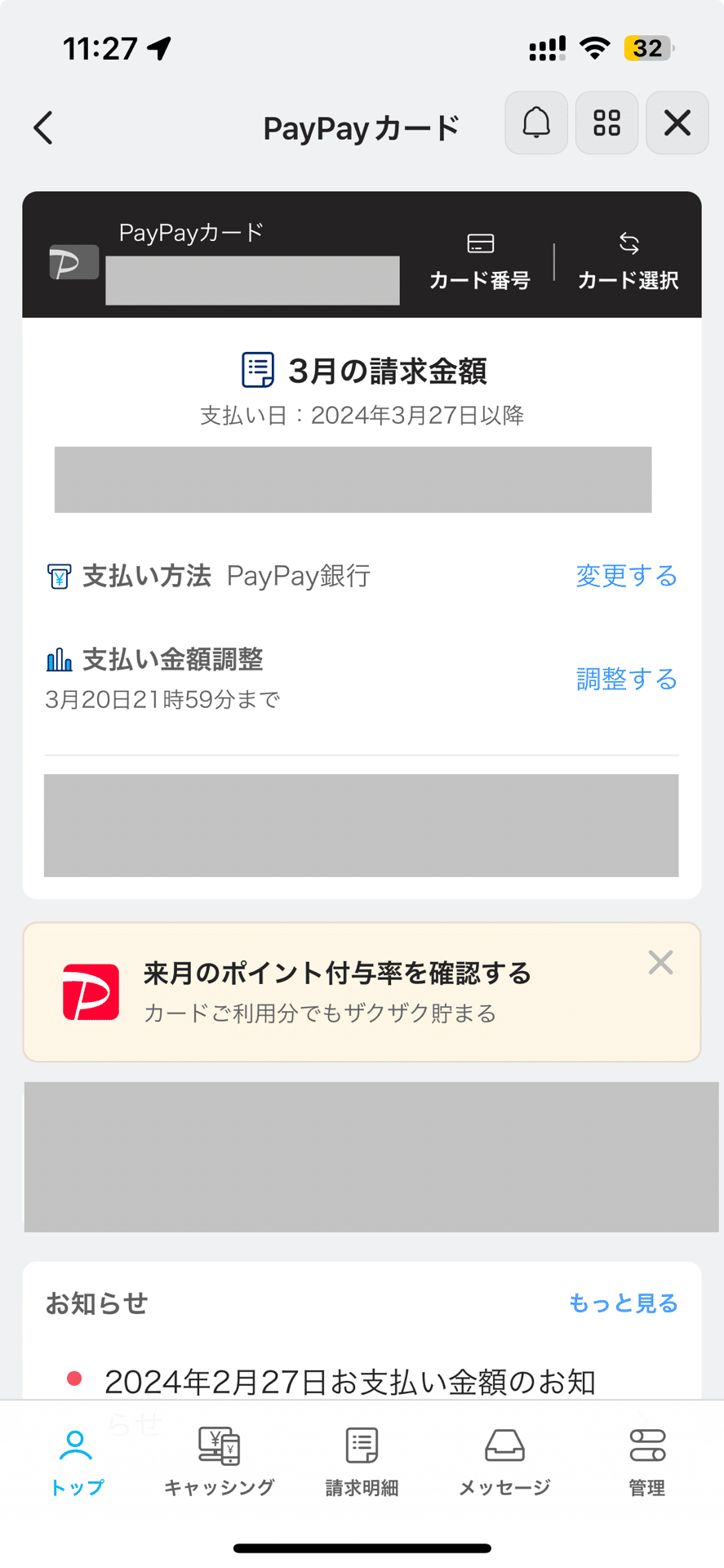Dismiss the point rate banner

coord(660,963)
